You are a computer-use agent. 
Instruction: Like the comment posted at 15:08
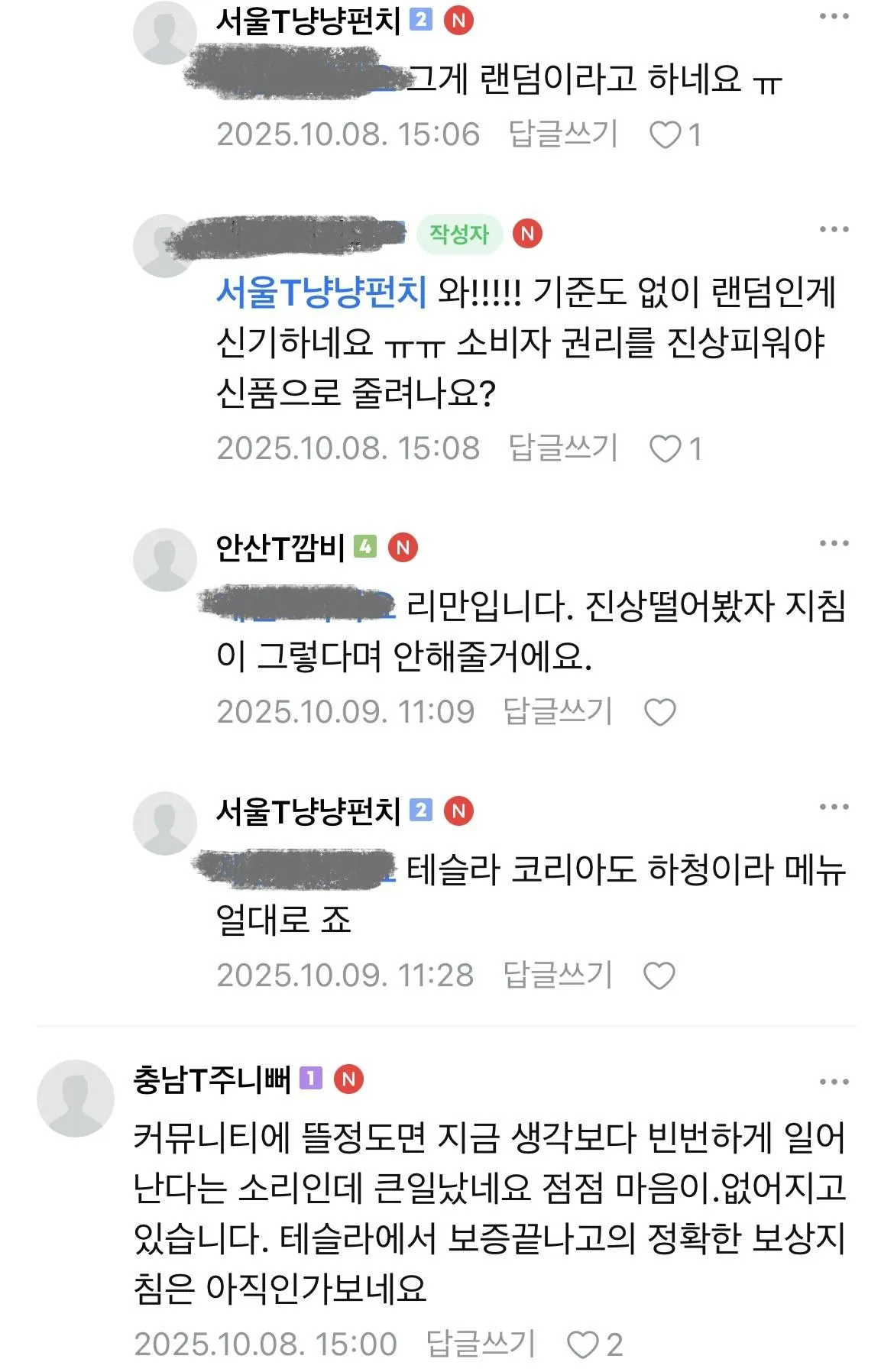click(x=666, y=449)
